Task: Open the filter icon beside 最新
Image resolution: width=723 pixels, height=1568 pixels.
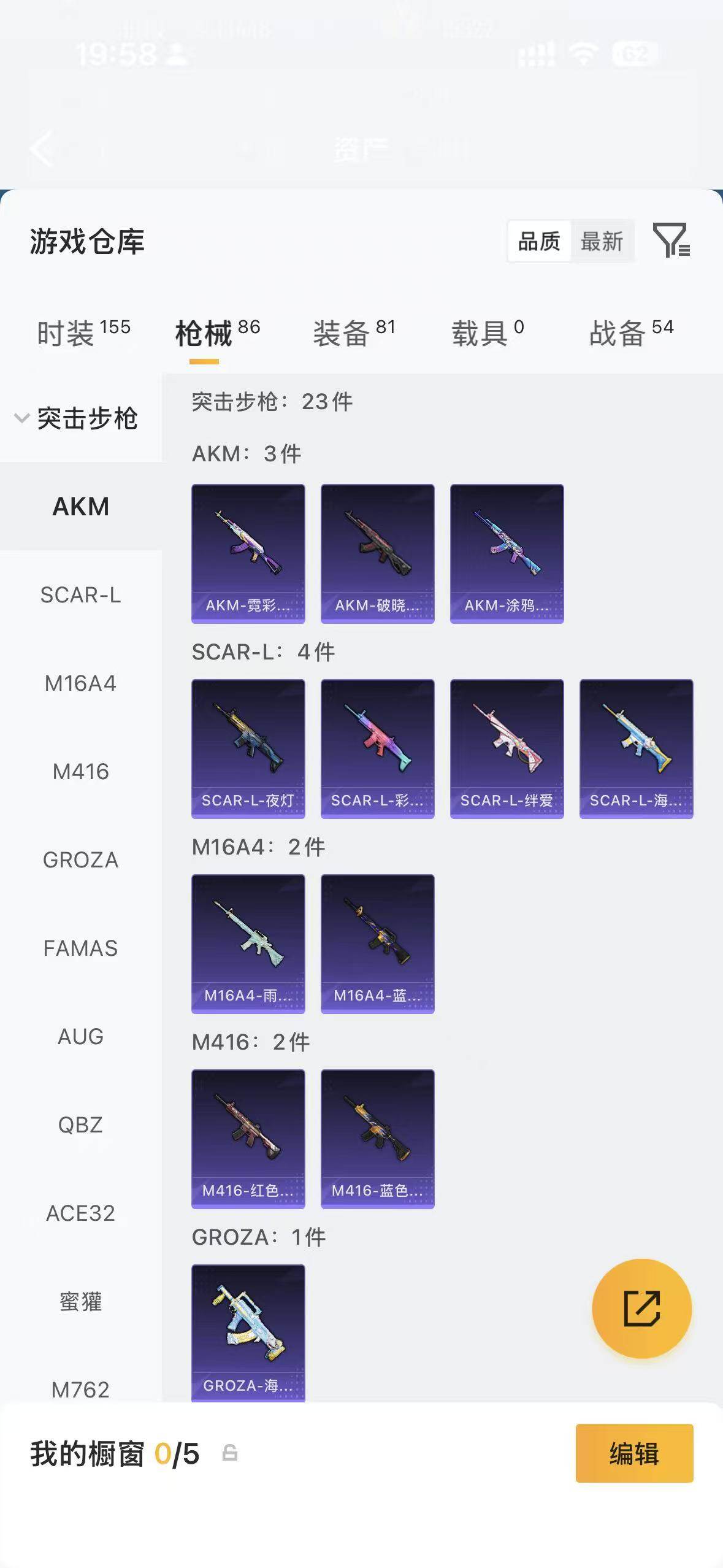Action: click(671, 240)
